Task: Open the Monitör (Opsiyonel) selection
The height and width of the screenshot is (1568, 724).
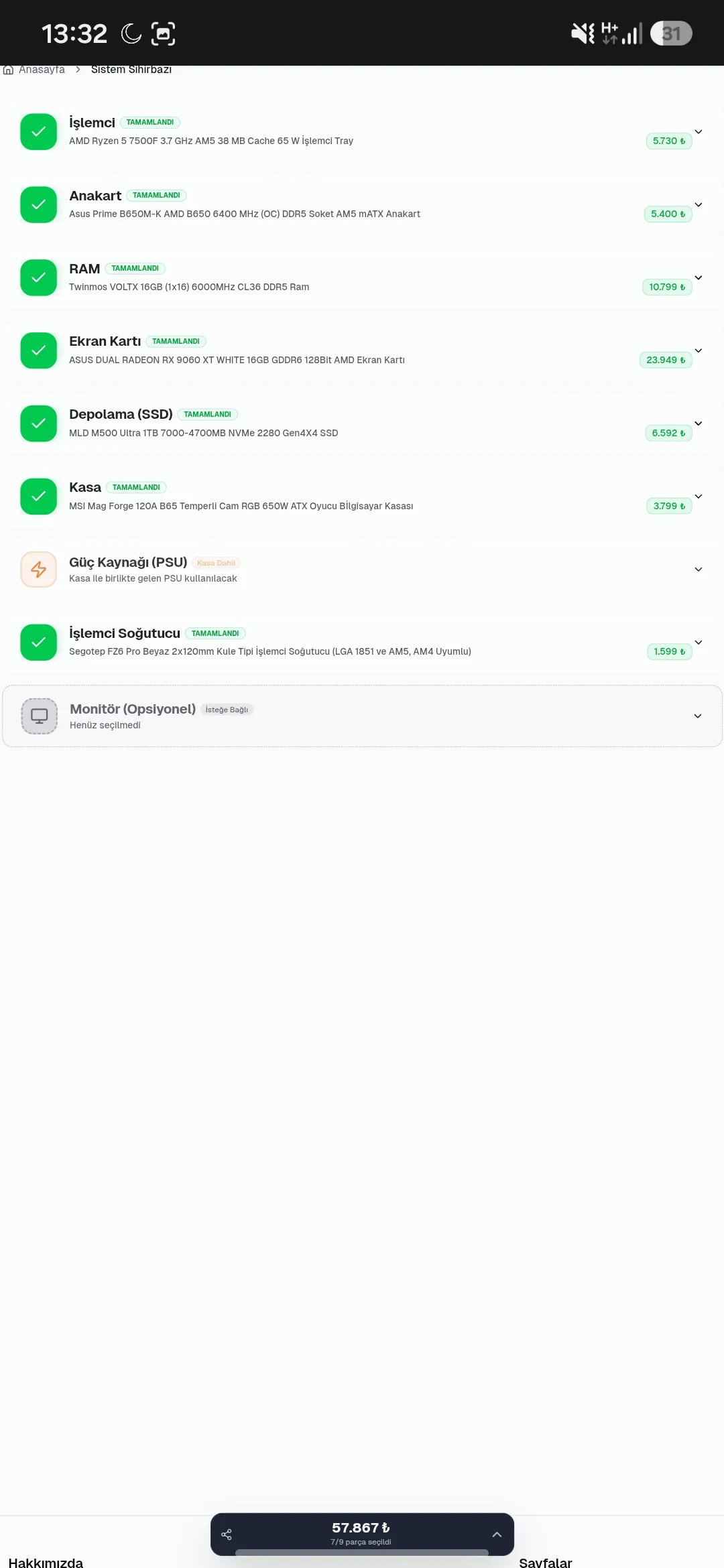Action: tap(362, 716)
